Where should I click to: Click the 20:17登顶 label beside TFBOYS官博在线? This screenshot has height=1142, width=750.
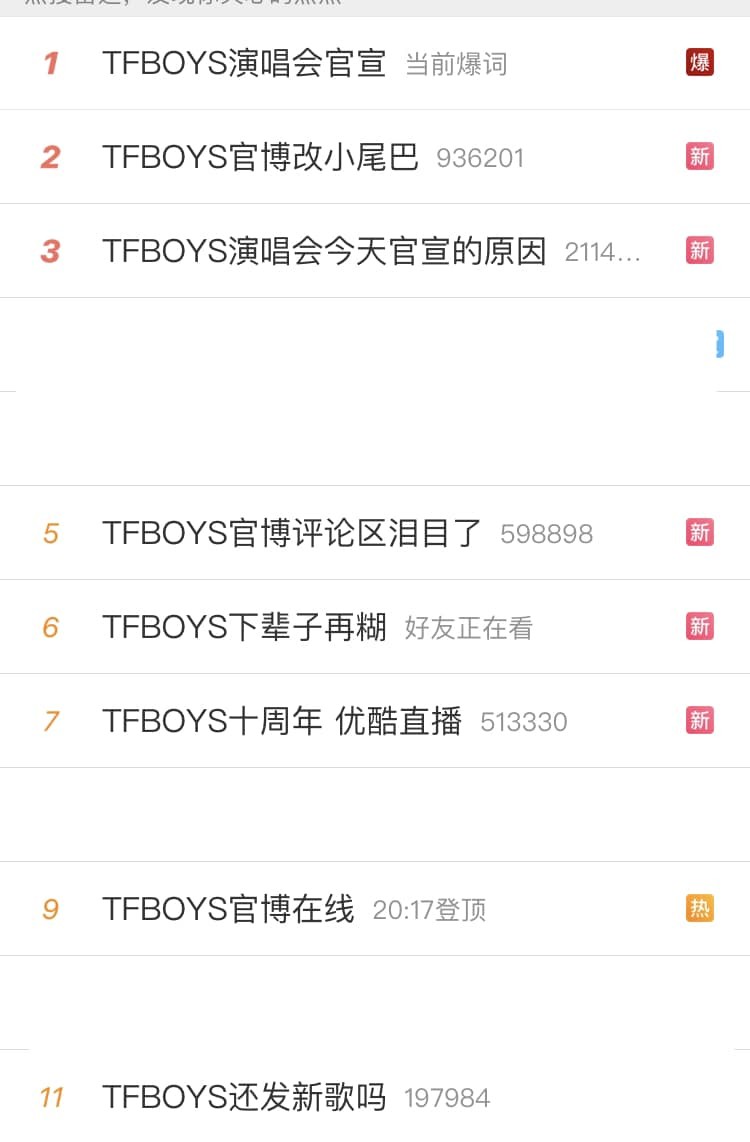coord(432,911)
